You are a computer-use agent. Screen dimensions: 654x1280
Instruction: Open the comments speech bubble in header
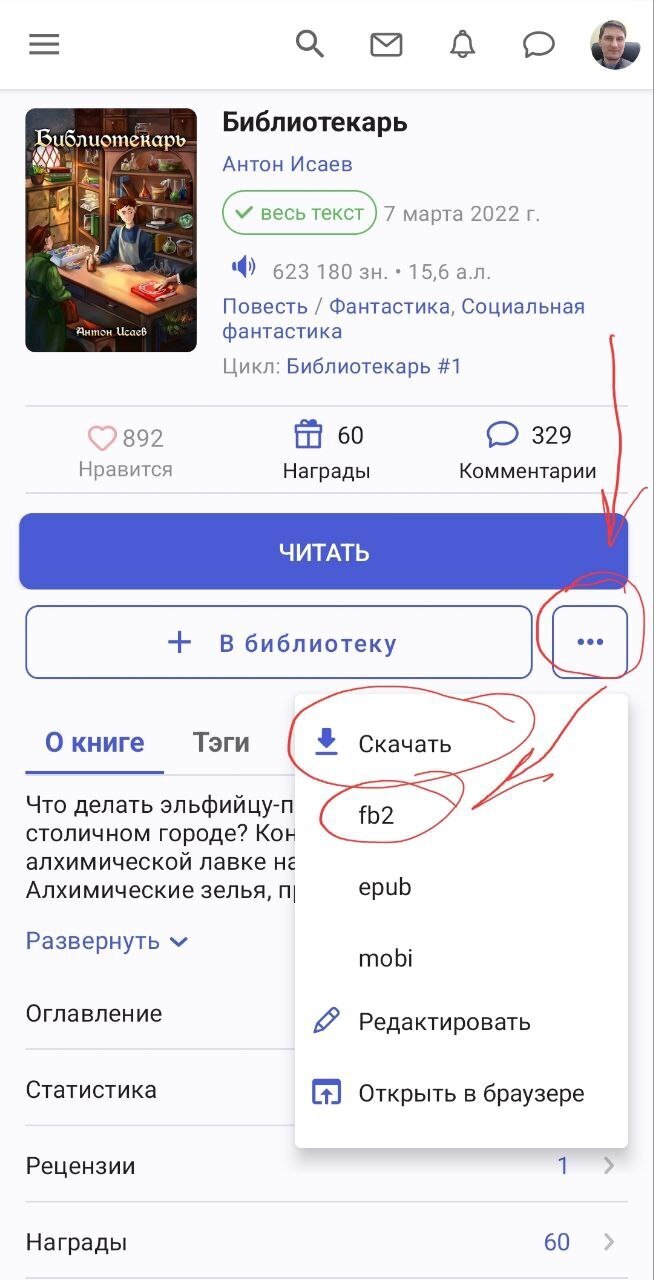[x=538, y=45]
